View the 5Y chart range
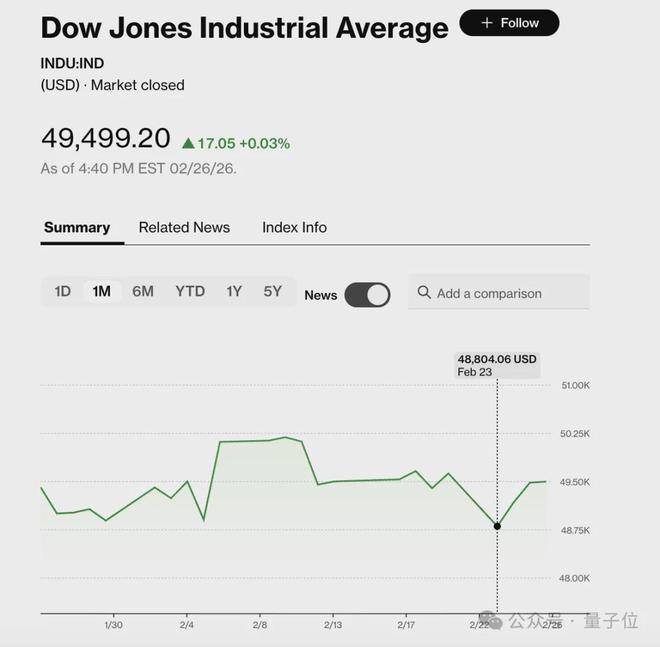Image resolution: width=660 pixels, height=647 pixels. pyautogui.click(x=273, y=292)
